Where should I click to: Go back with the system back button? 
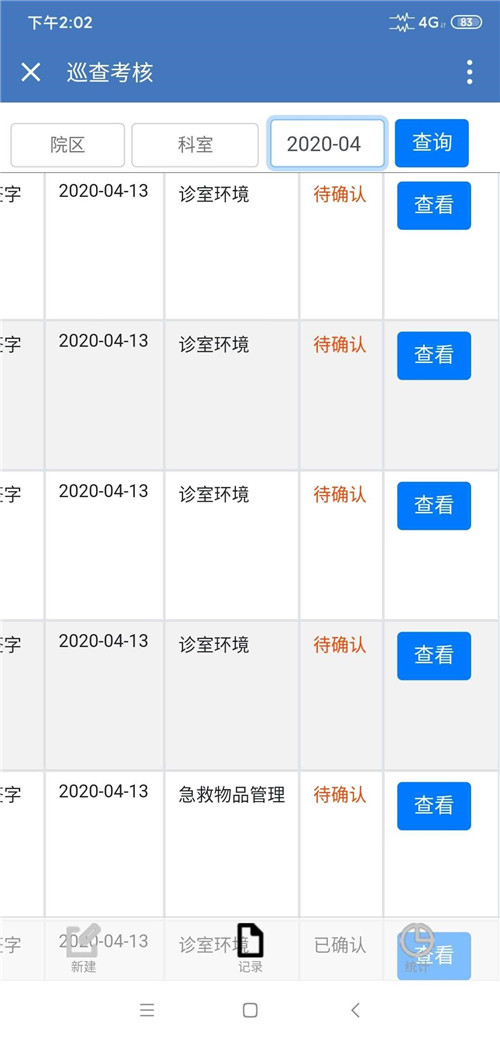(355, 1010)
